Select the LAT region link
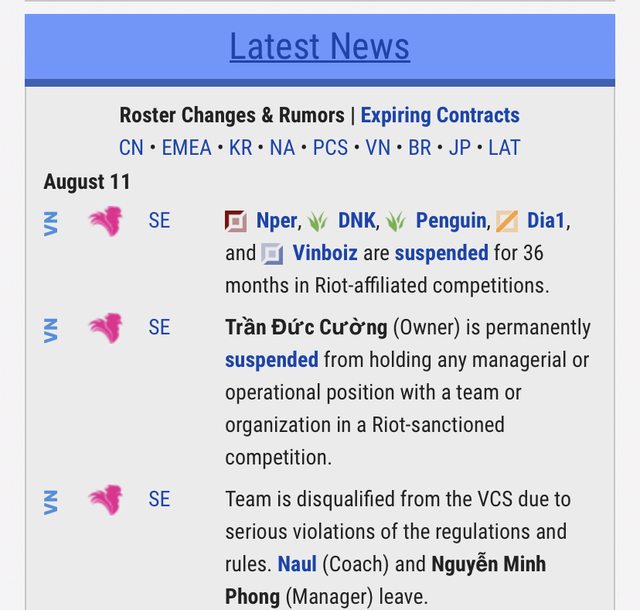This screenshot has height=610, width=640. coord(504,148)
